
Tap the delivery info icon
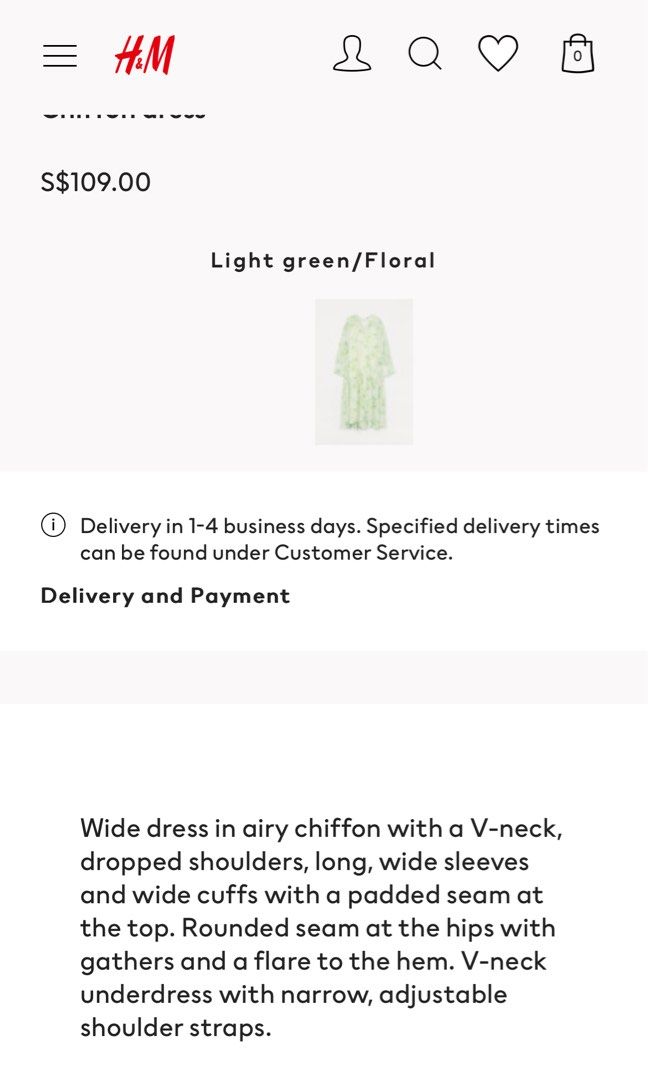(53, 525)
